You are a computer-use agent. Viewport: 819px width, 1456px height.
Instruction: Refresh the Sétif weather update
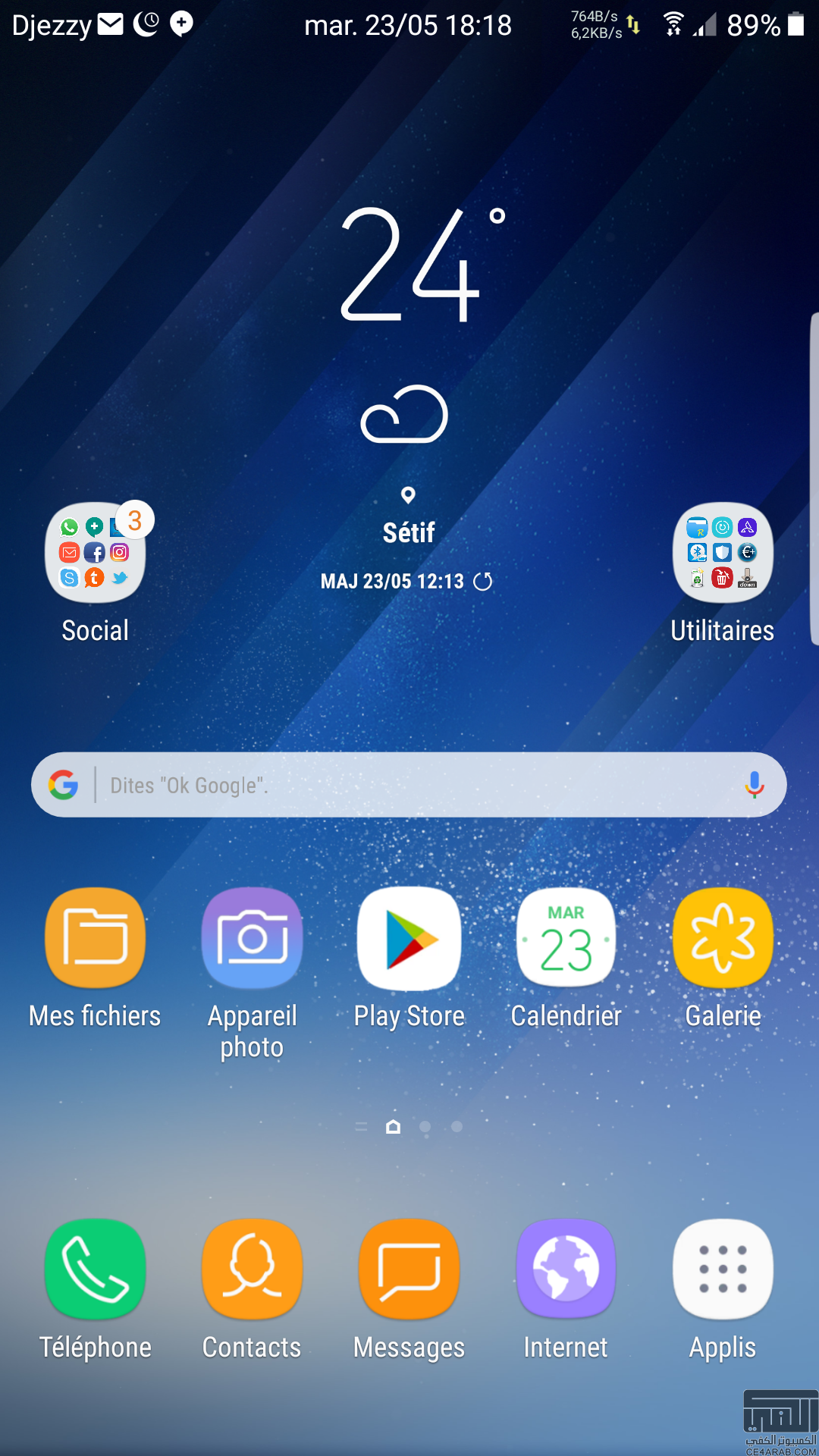[483, 582]
